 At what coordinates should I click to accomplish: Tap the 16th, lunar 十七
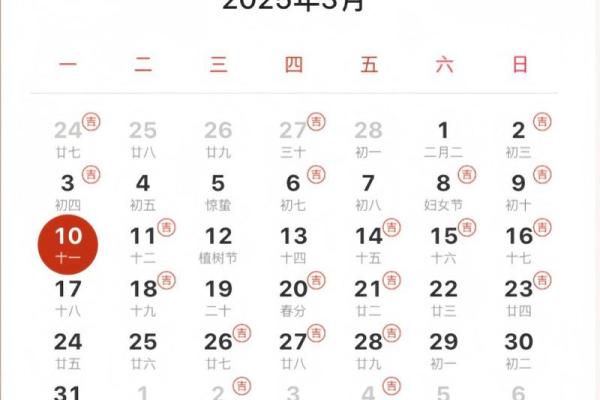tap(519, 244)
